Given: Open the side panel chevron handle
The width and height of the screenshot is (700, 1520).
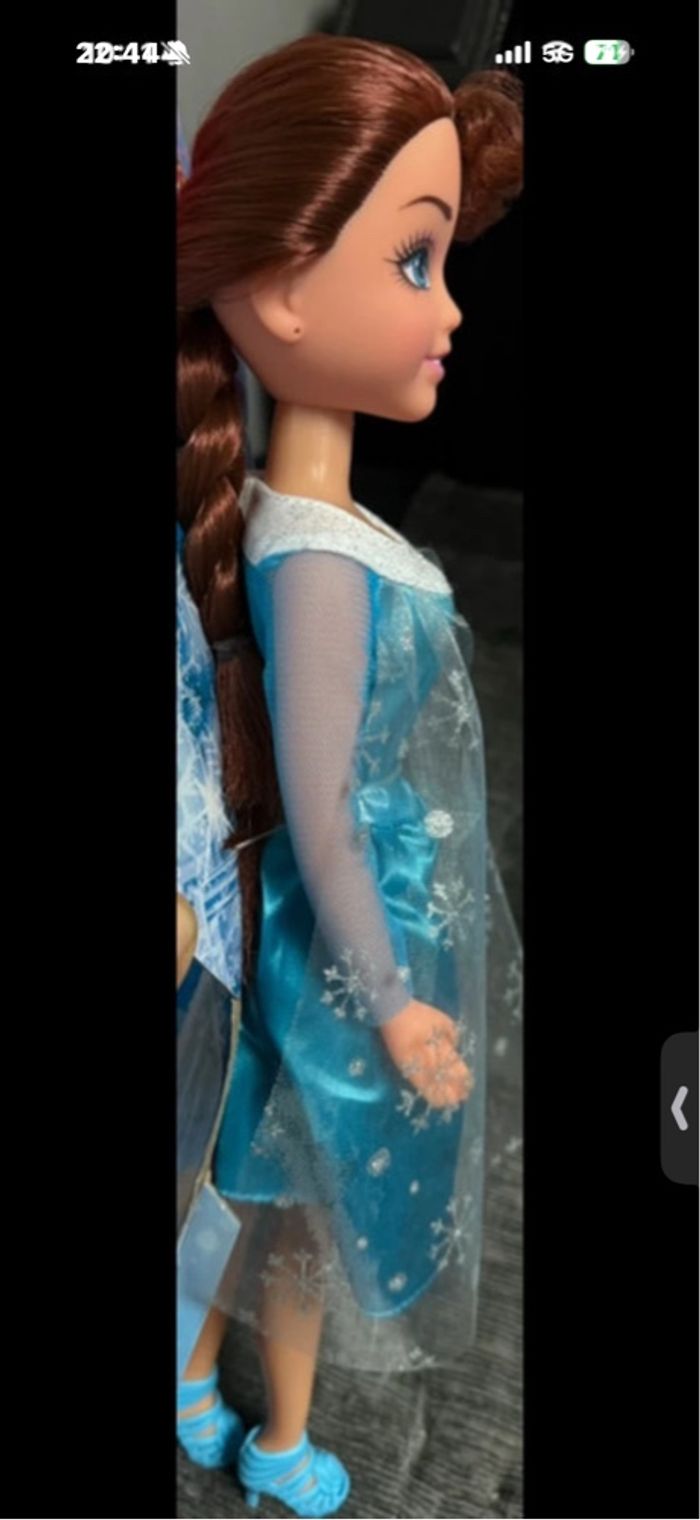Looking at the screenshot, I should (680, 1108).
